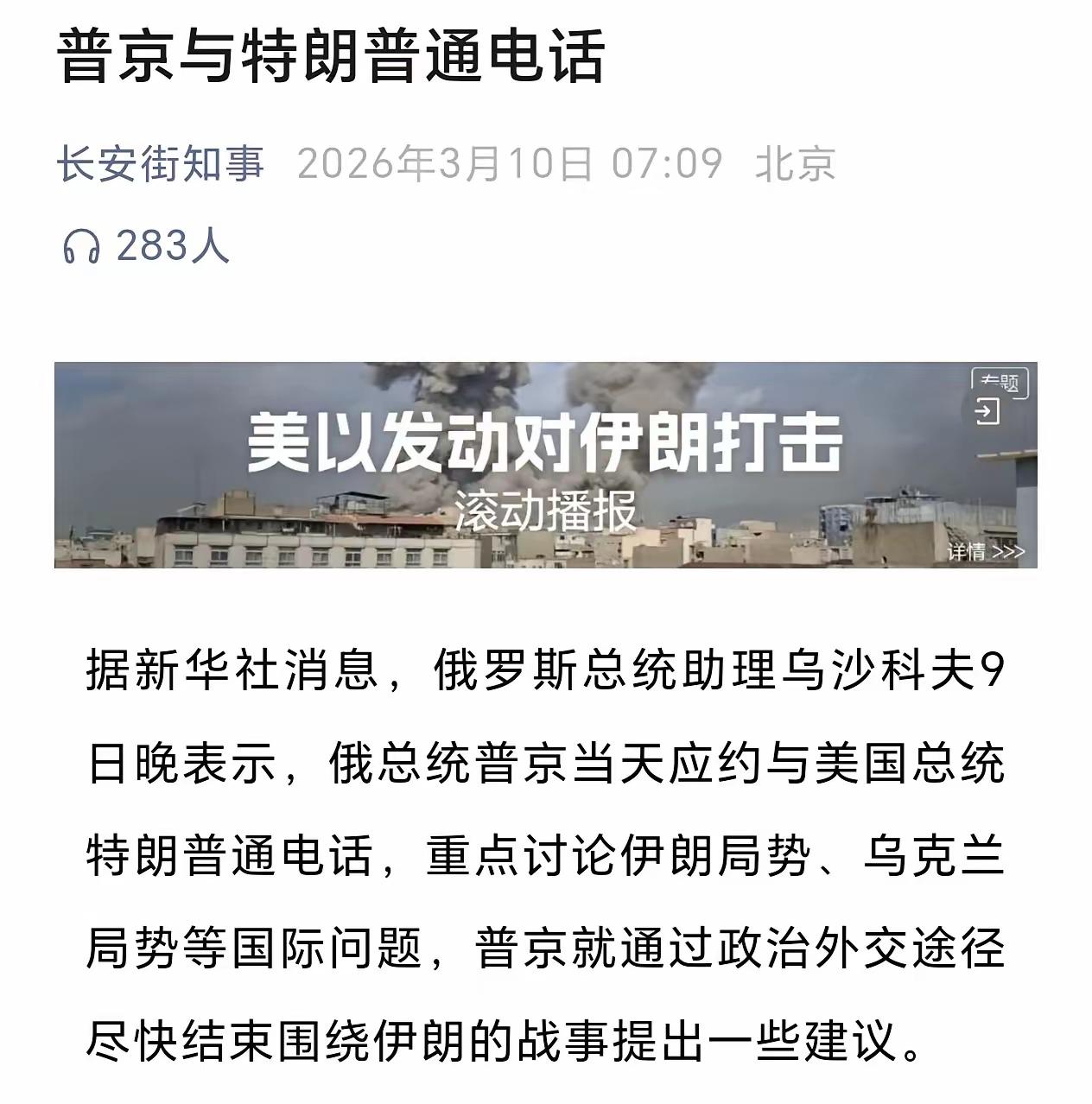Toggle the rolling broadcast 滚动播报 banner
Screen dimensions: 1092x1104
(x=546, y=512)
